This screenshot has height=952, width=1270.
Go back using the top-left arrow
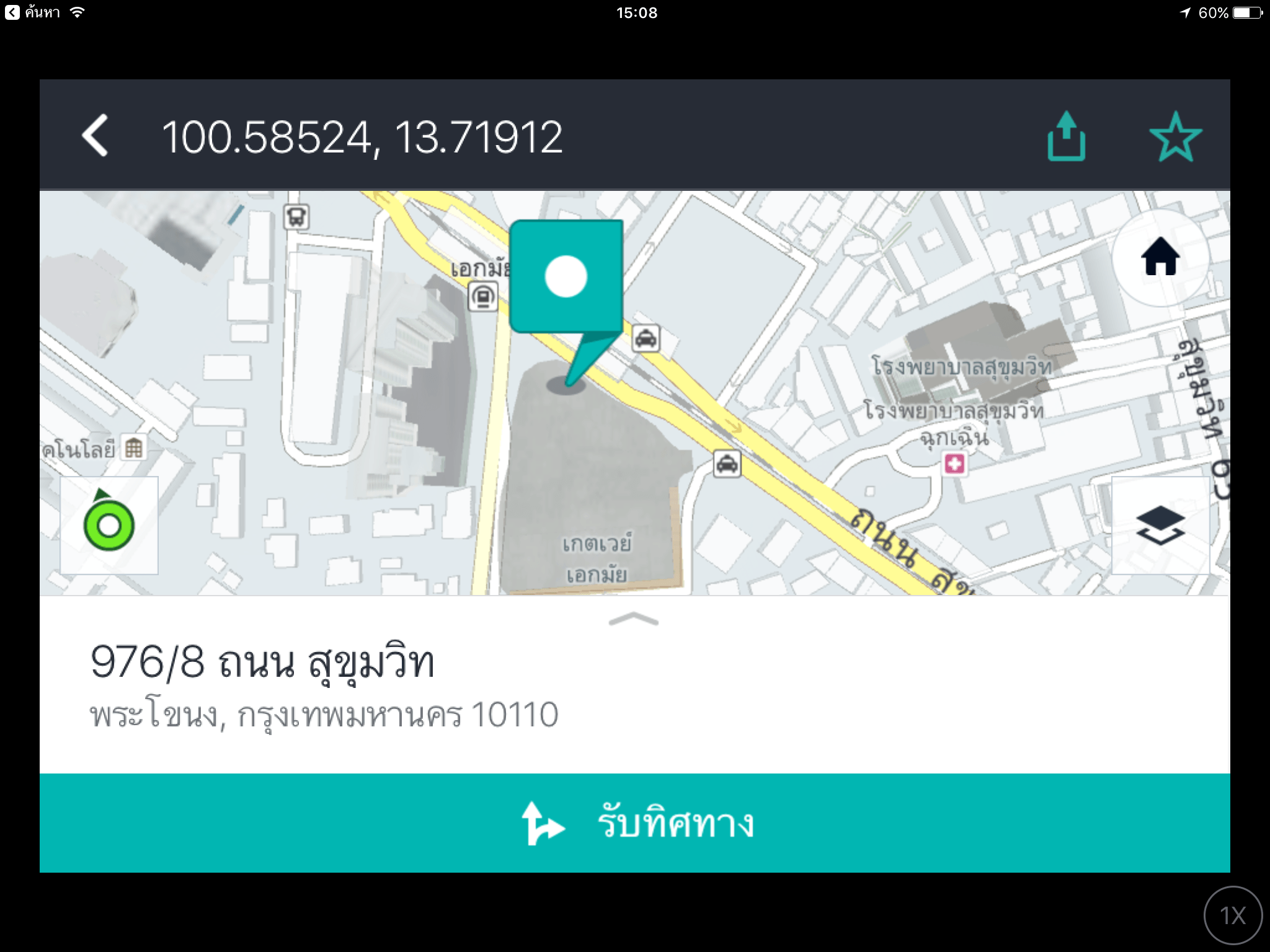click(x=95, y=136)
